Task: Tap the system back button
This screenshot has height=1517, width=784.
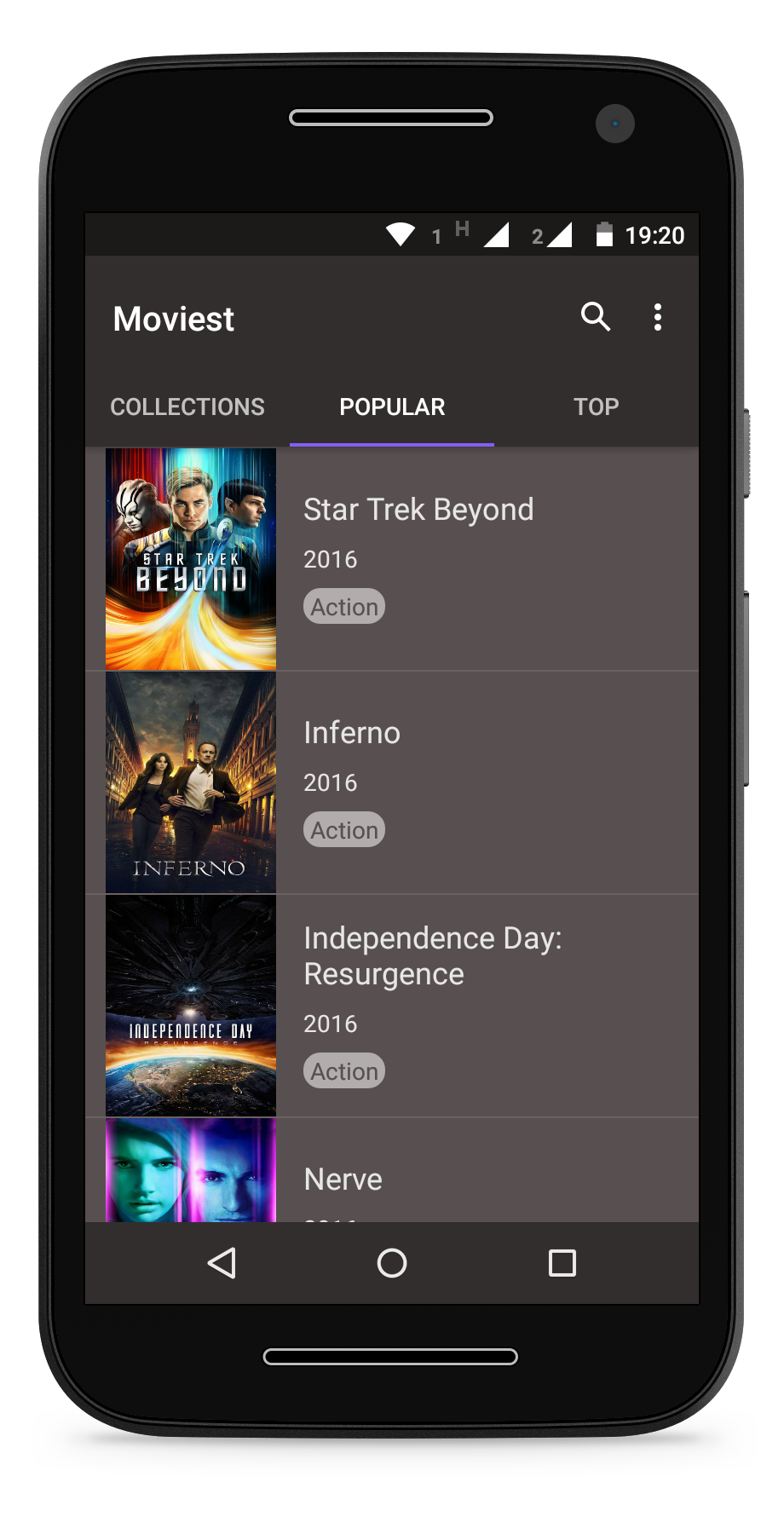Action: (x=222, y=1263)
